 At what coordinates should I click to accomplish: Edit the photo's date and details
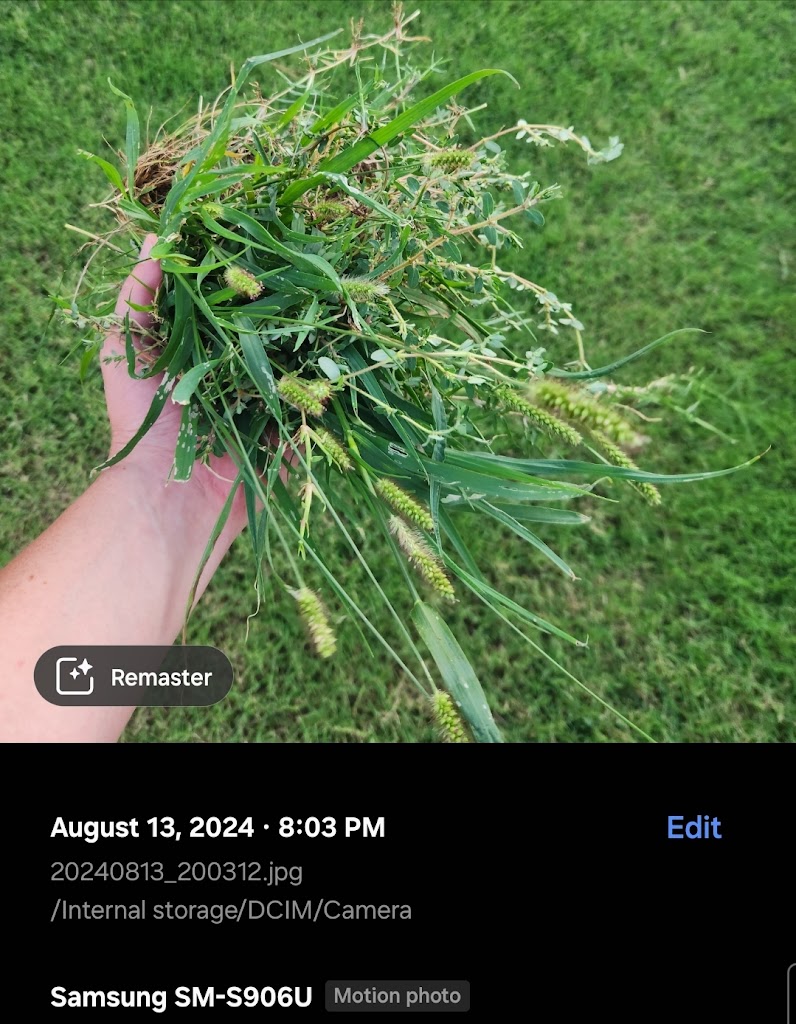click(693, 827)
